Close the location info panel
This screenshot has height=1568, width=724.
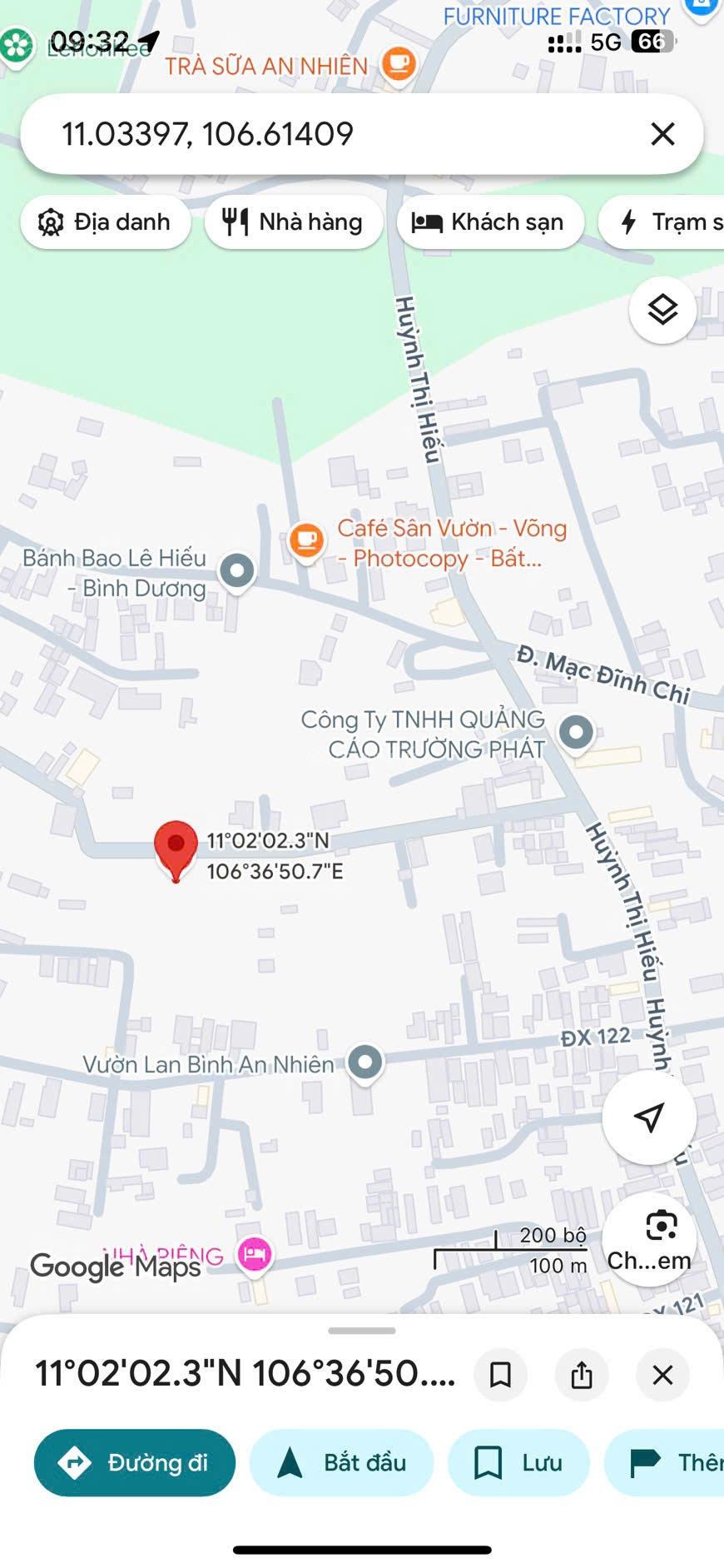coord(662,1375)
